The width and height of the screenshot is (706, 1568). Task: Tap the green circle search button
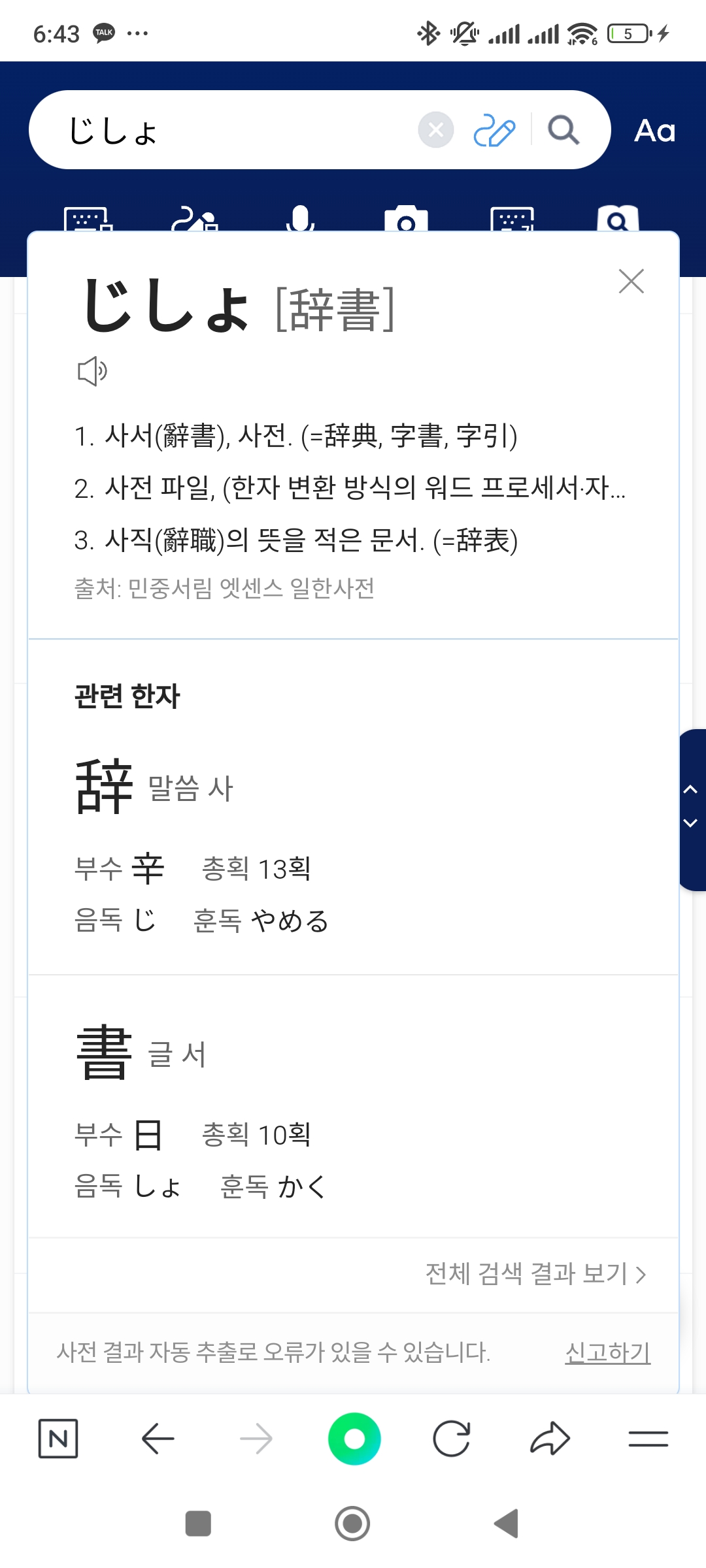pos(354,1438)
